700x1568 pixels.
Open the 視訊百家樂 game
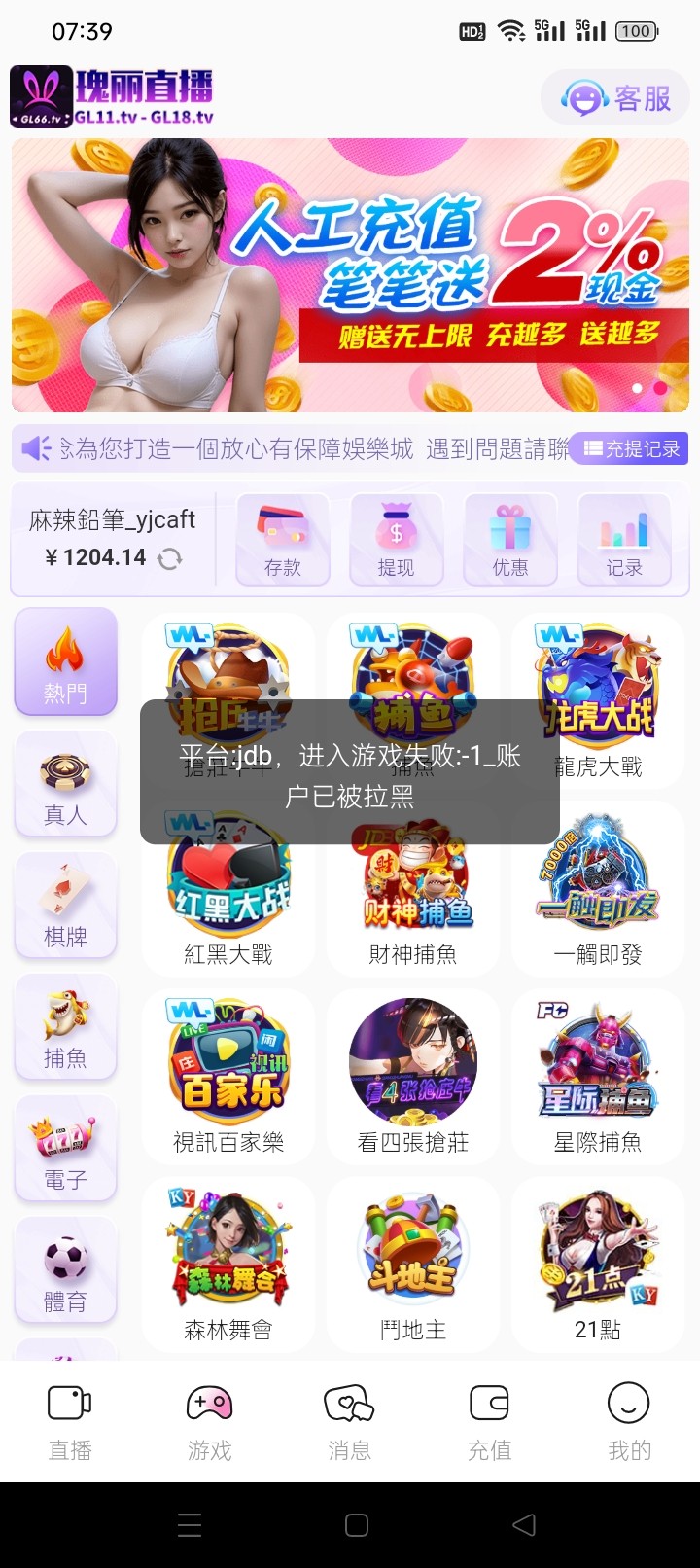point(228,1077)
